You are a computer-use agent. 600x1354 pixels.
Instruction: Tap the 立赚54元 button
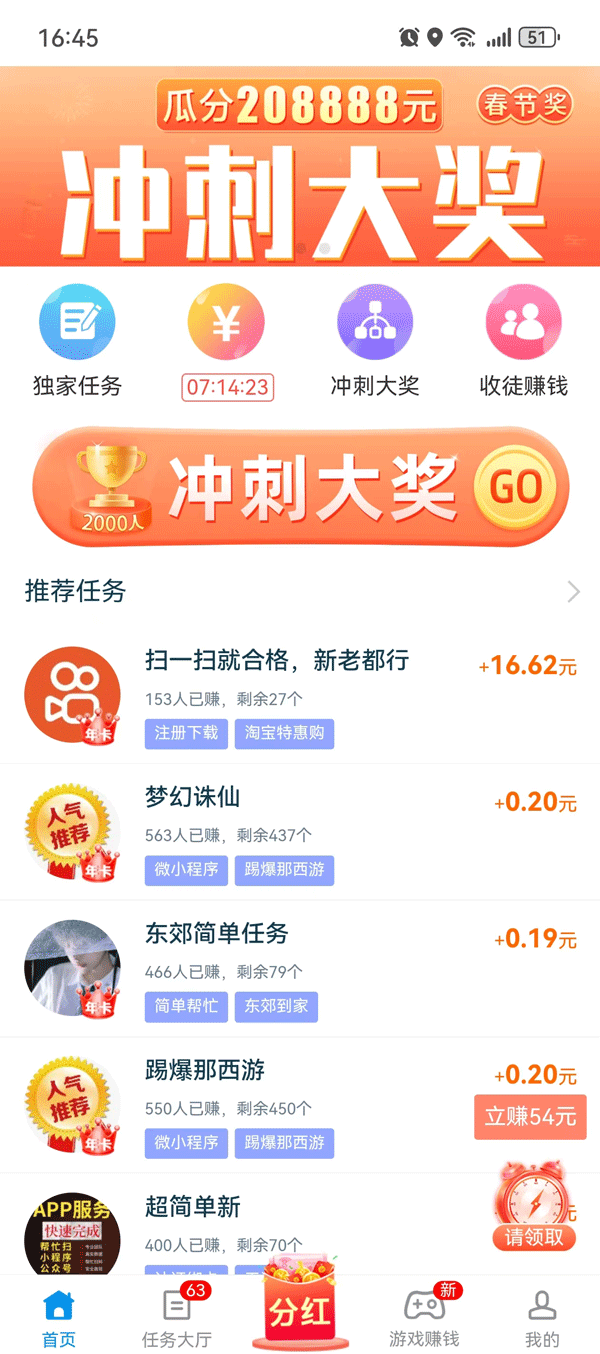[x=530, y=1117]
